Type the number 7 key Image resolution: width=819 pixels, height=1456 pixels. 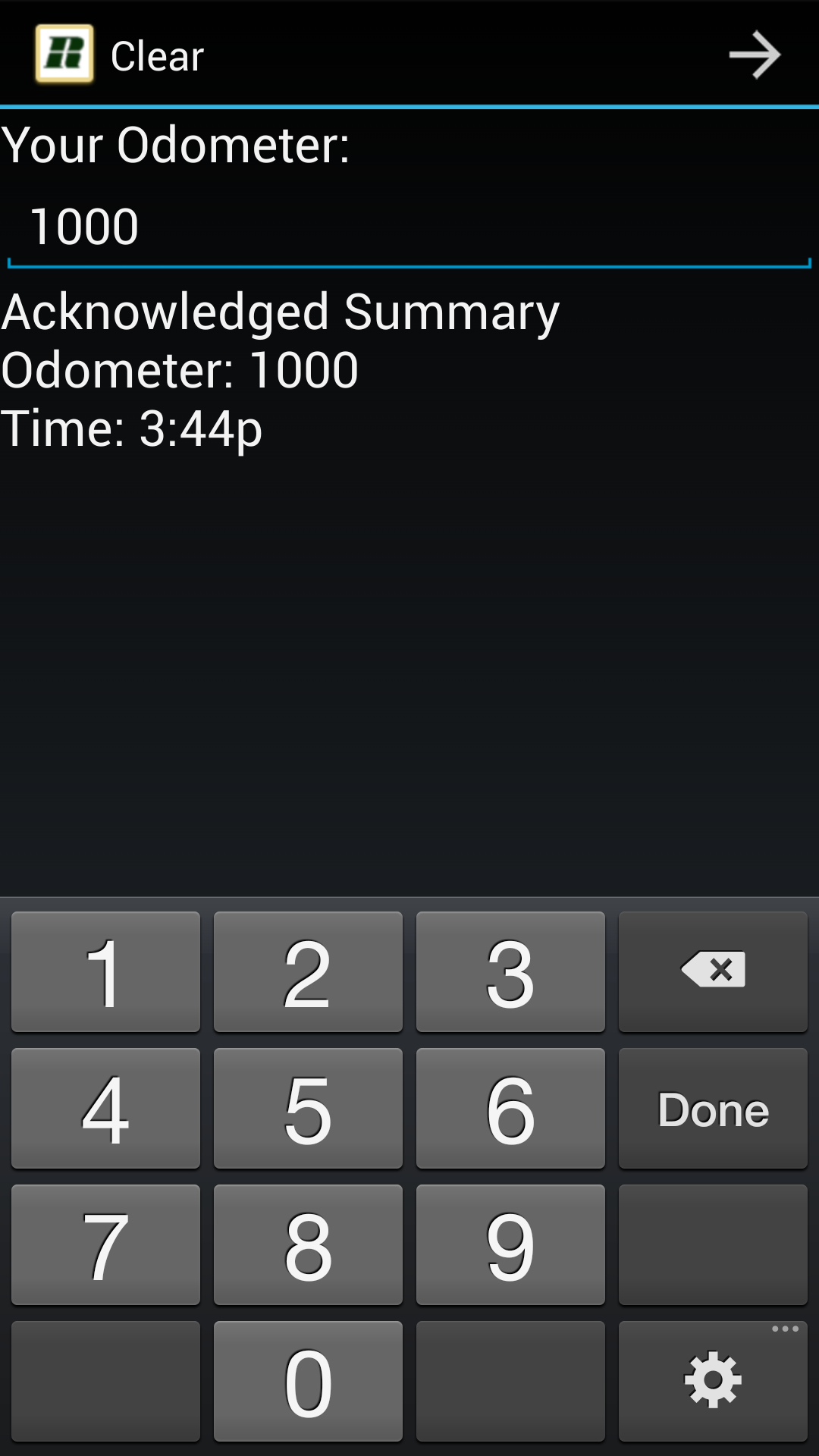tap(105, 1244)
